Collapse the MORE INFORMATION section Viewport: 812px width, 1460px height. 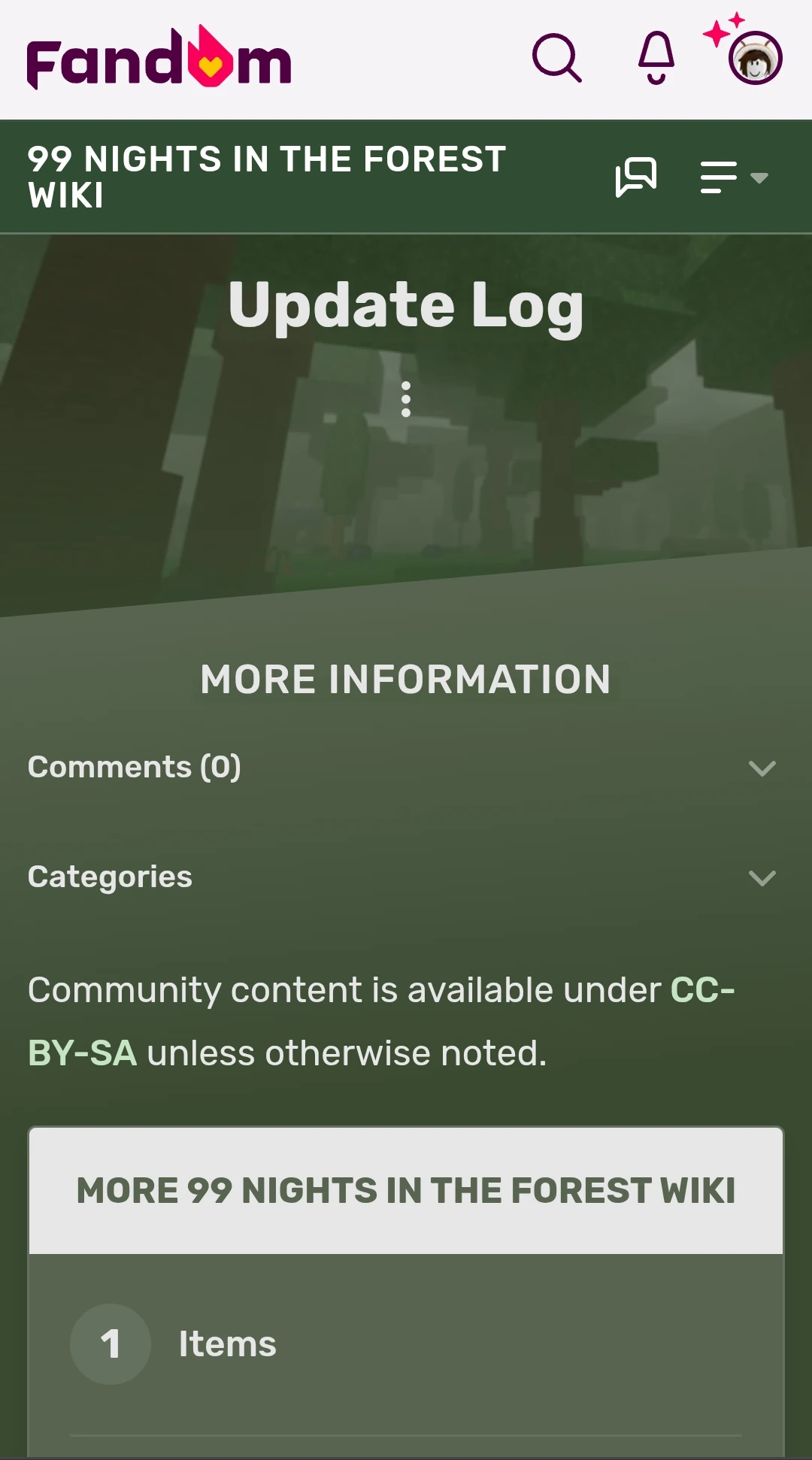point(406,679)
